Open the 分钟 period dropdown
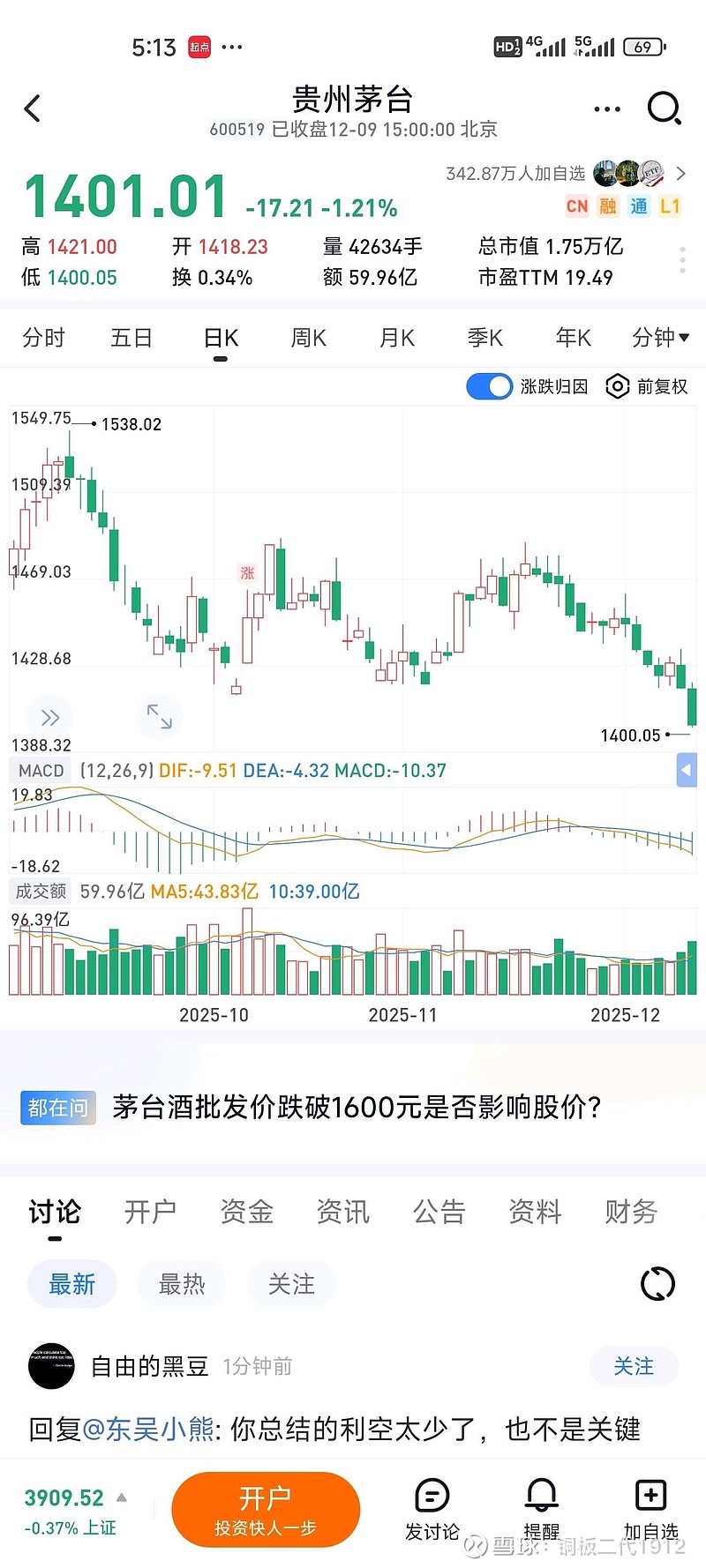Image resolution: width=706 pixels, height=1568 pixels. [x=659, y=338]
